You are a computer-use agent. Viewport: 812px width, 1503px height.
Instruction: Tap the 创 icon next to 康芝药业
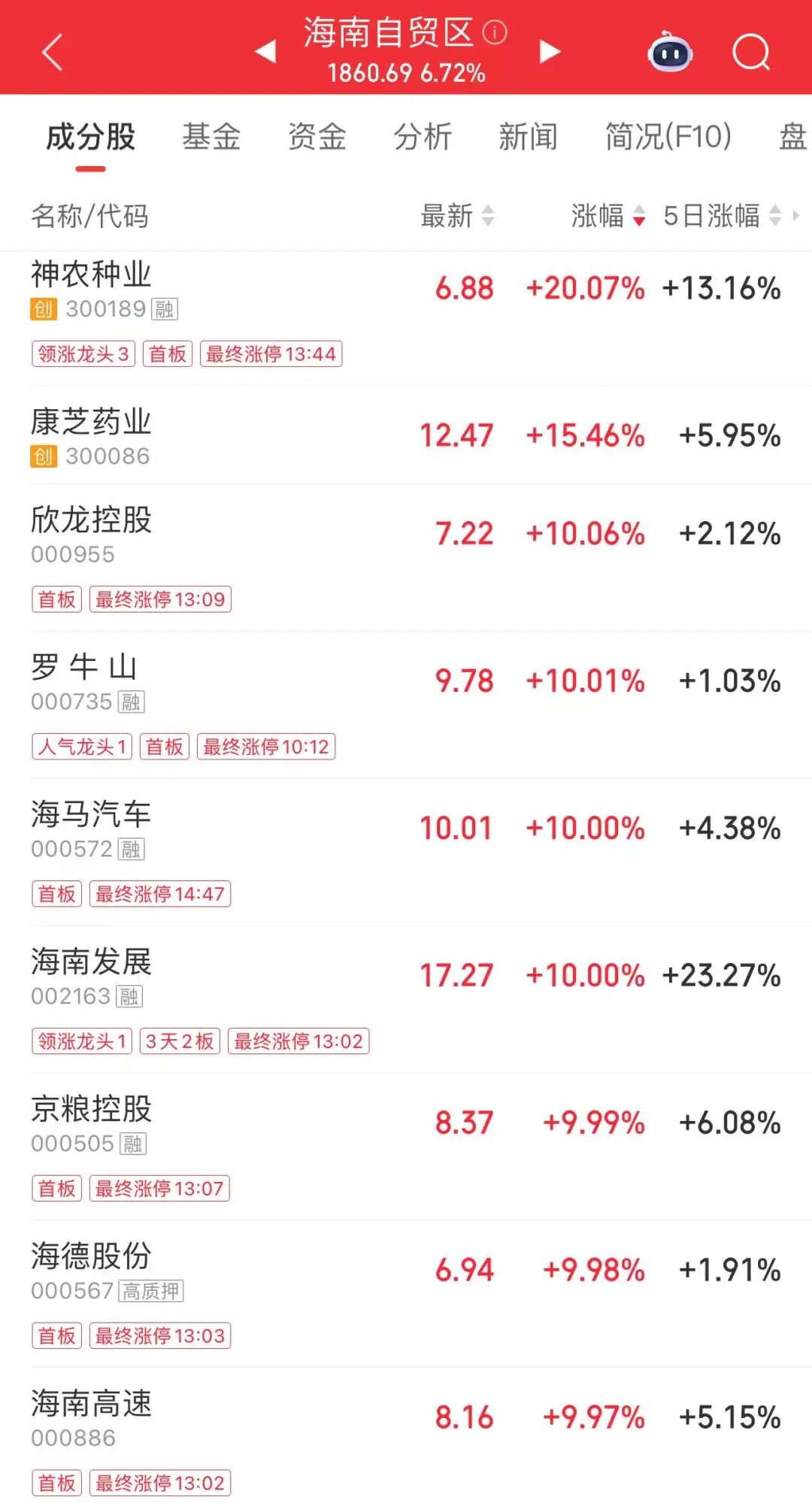click(x=44, y=456)
